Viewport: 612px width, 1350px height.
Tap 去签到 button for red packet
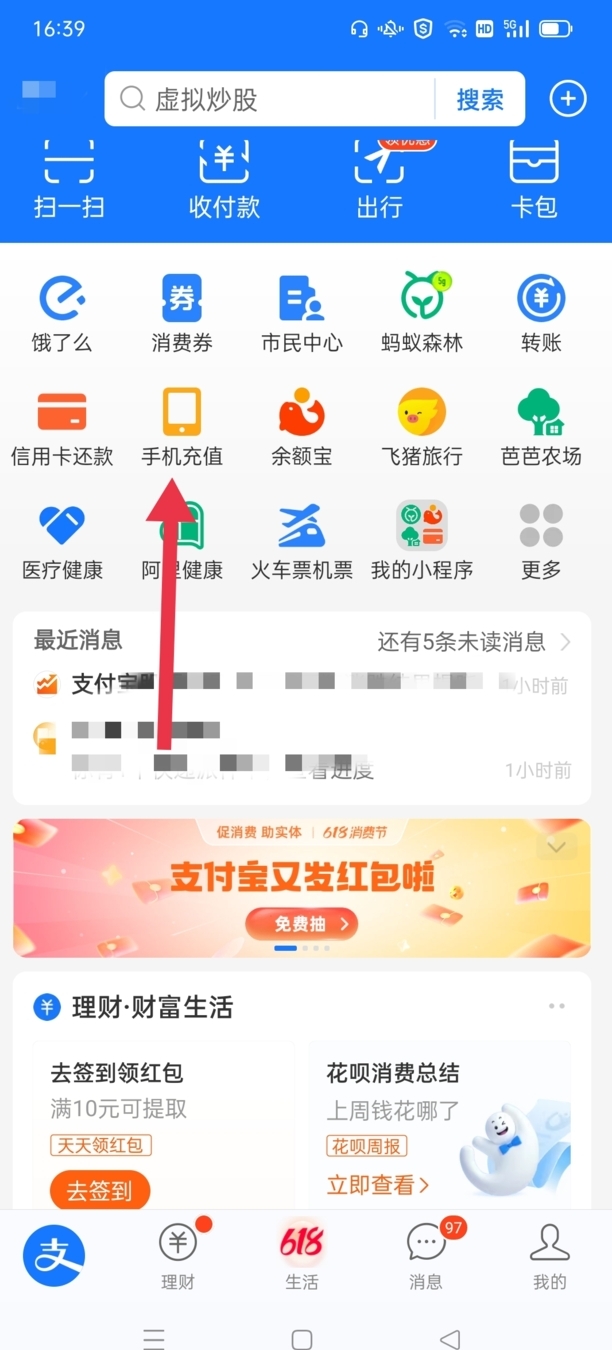point(99,1190)
